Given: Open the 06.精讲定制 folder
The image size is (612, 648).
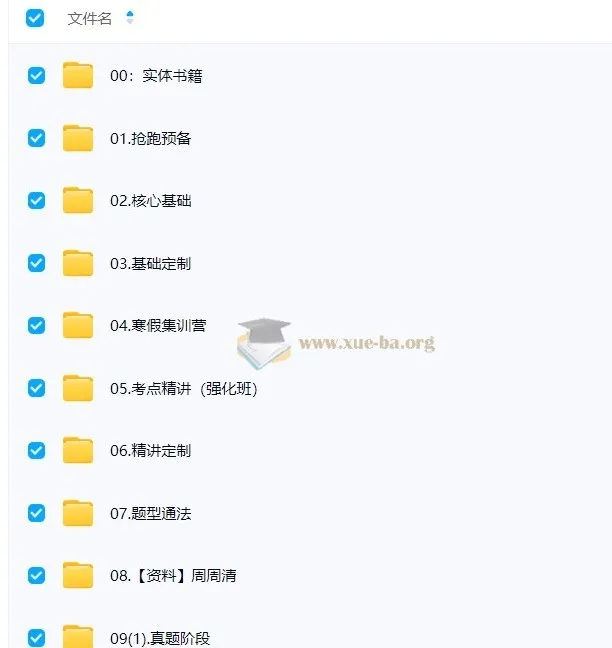Looking at the screenshot, I should (x=150, y=451).
